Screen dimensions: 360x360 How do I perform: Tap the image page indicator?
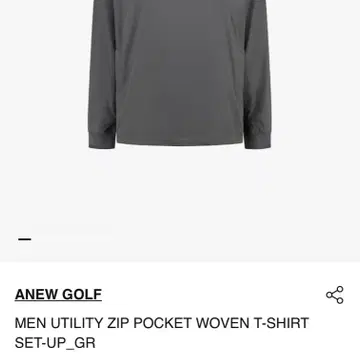pyautogui.click(x=25, y=239)
